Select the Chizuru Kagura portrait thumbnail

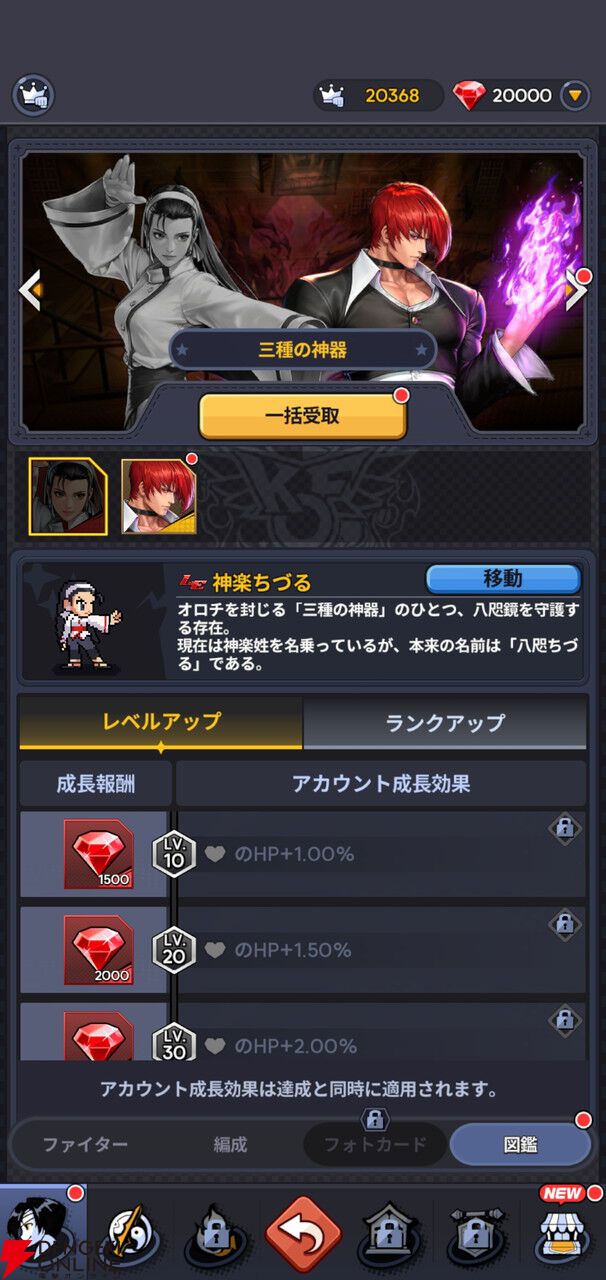67,497
